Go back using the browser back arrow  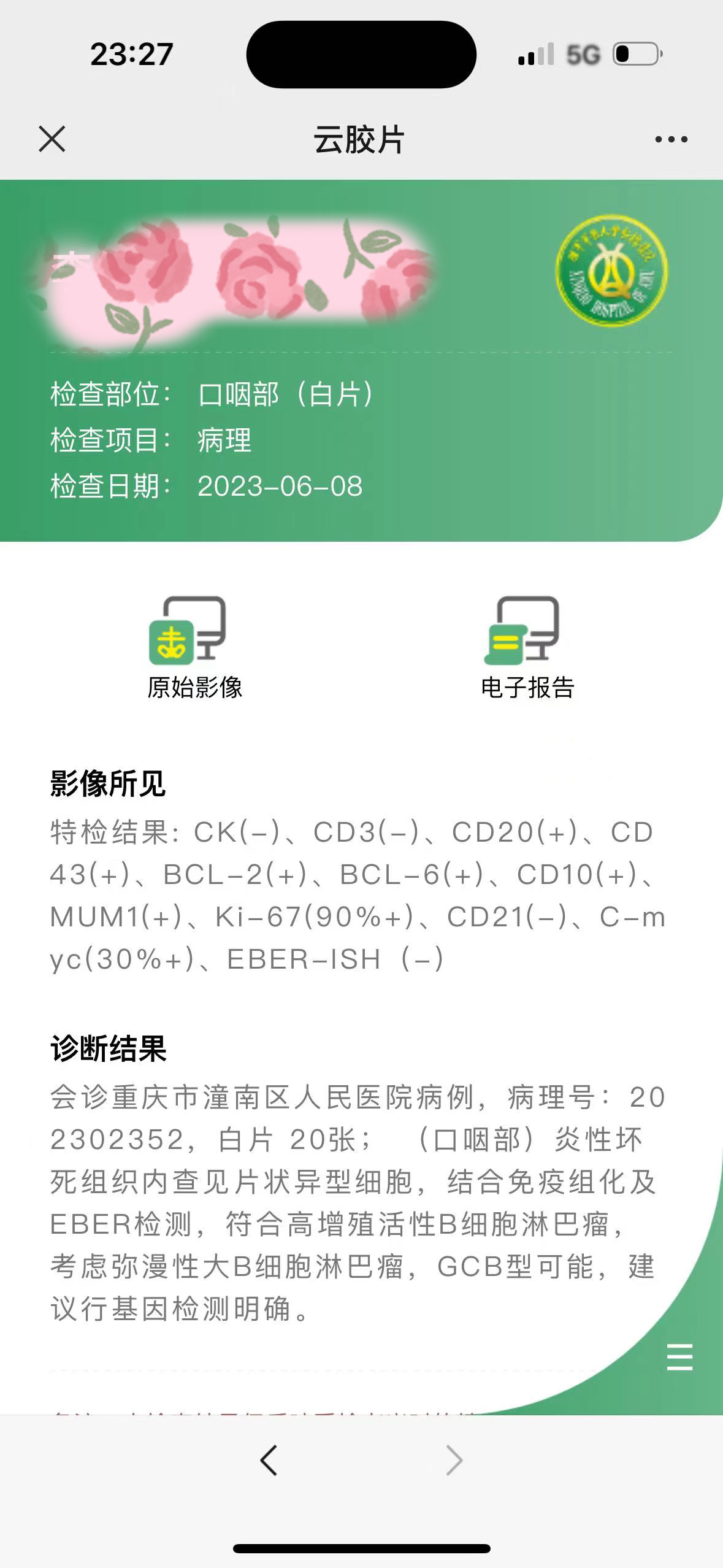click(x=269, y=1459)
